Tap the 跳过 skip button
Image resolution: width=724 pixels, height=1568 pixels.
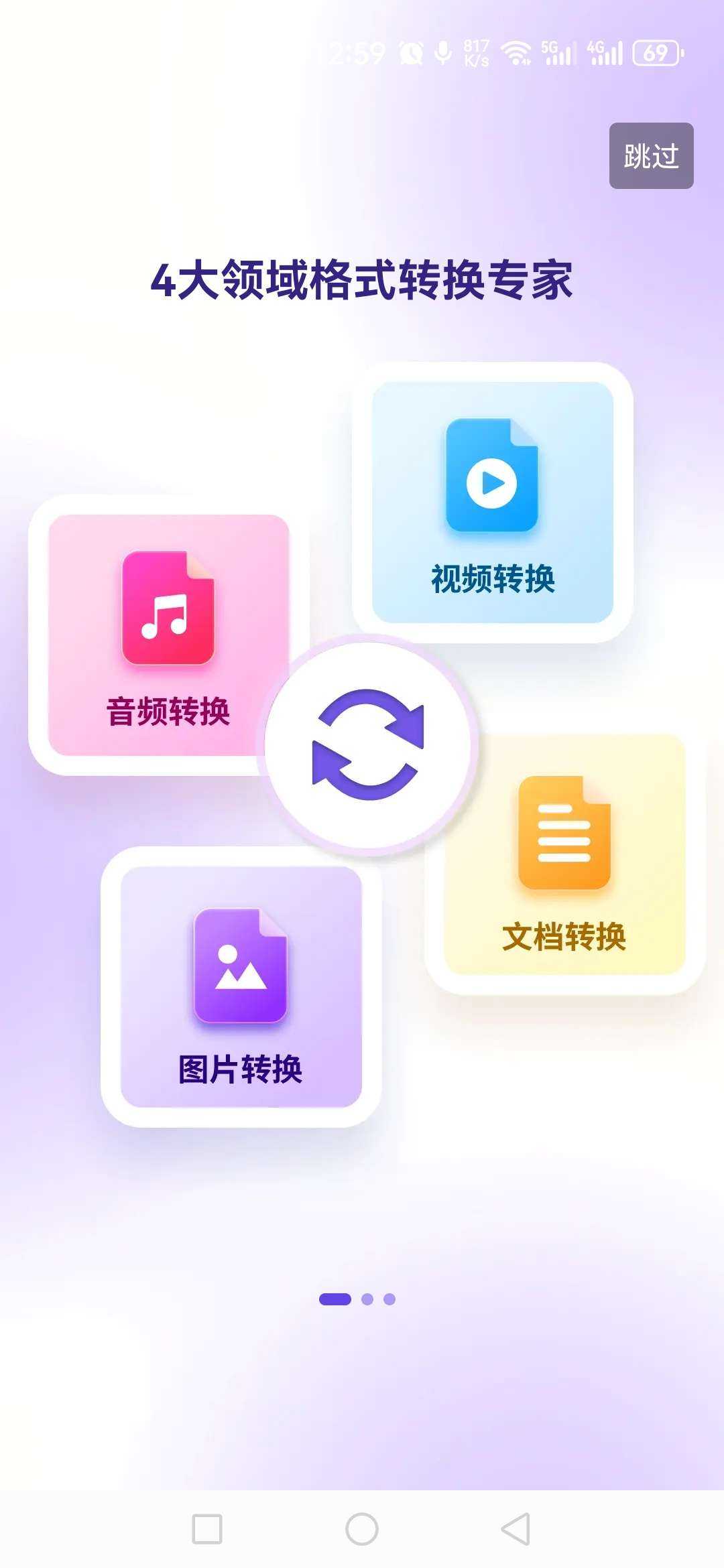coord(651,156)
